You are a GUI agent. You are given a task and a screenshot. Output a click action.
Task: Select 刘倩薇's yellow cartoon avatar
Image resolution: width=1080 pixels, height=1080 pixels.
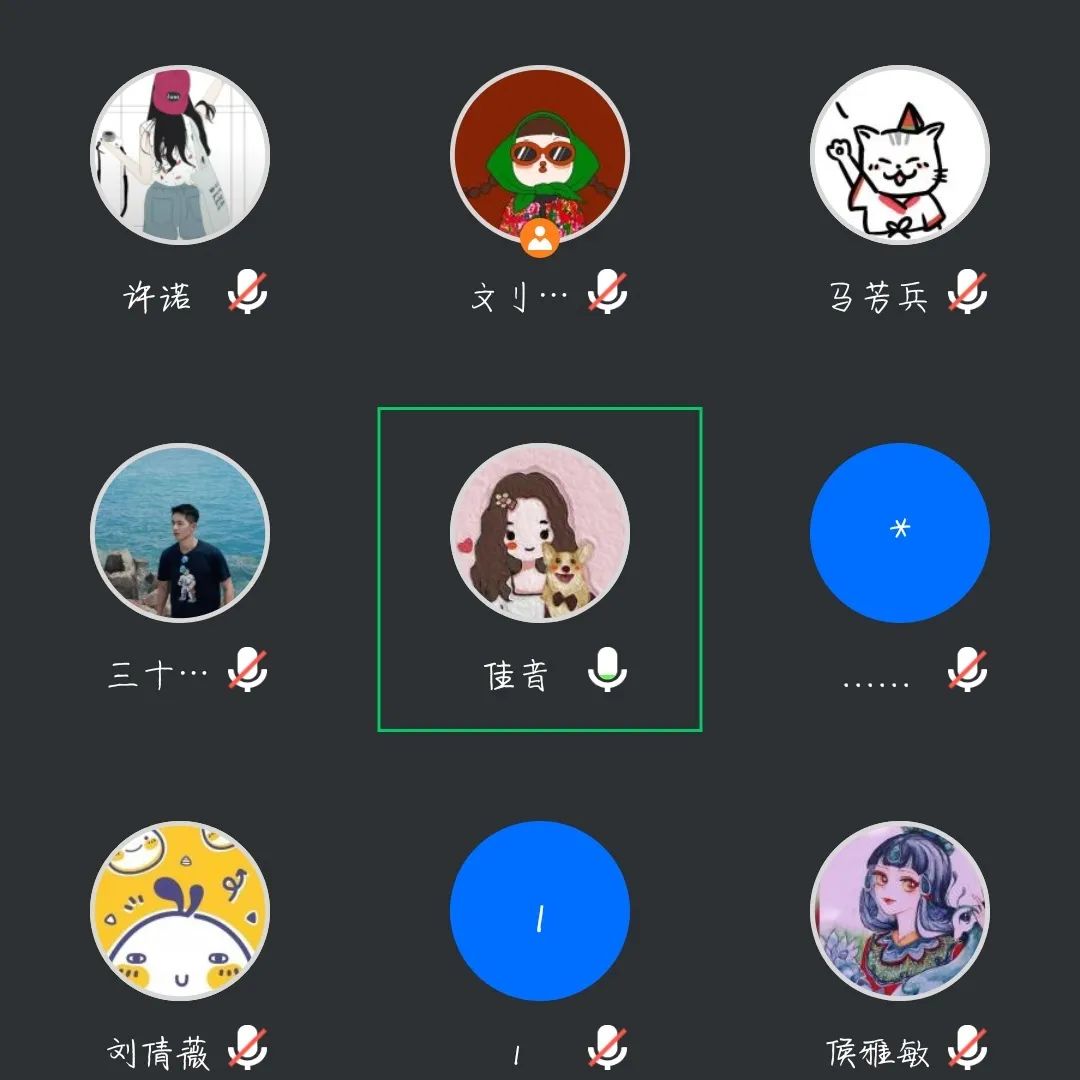[180, 911]
